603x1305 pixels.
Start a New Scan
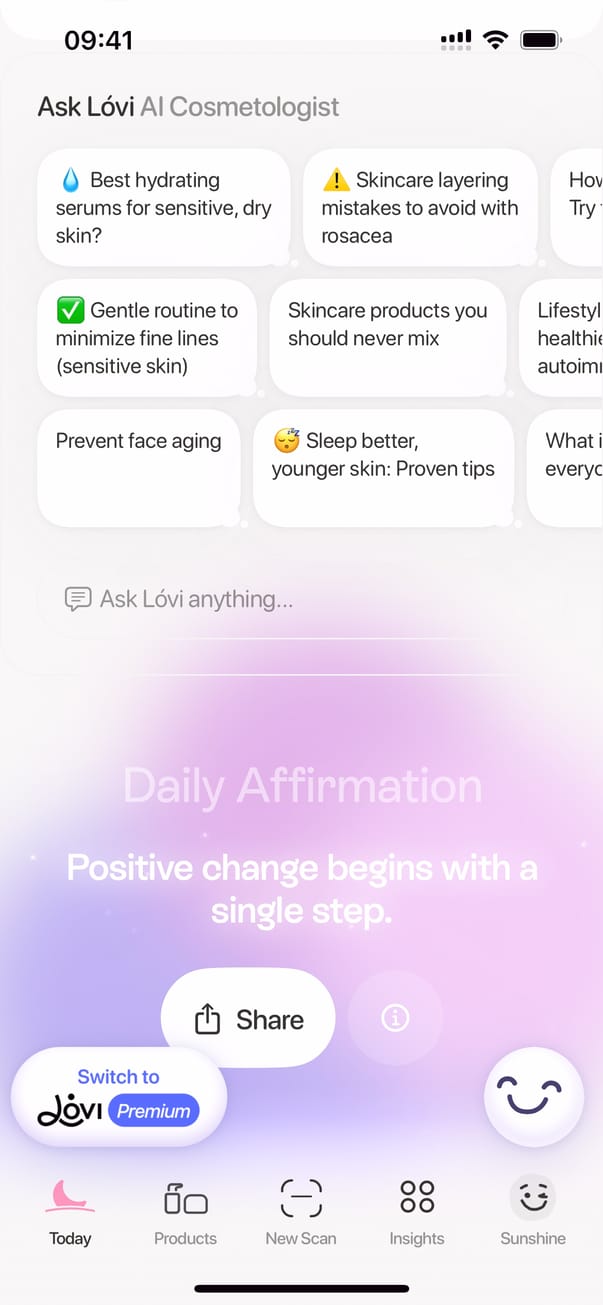pos(301,1212)
